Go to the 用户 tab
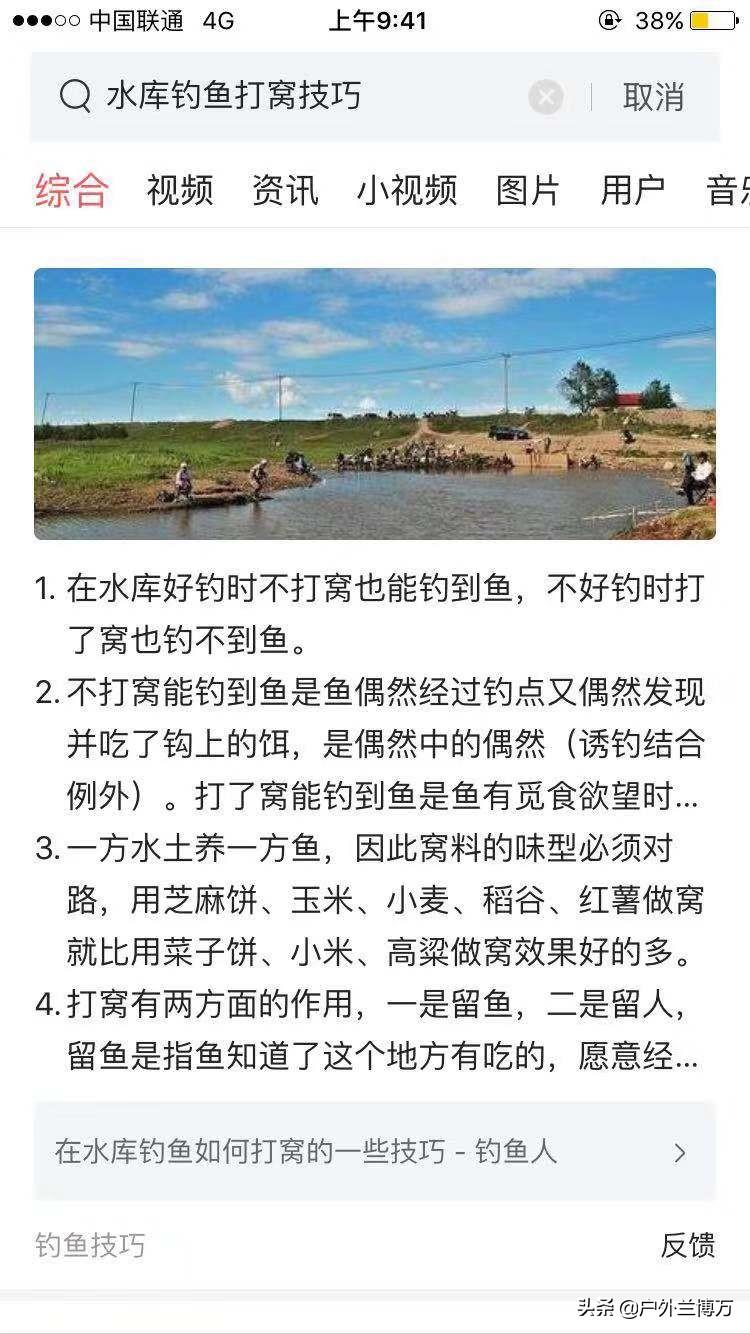750x1334 pixels. tap(633, 190)
